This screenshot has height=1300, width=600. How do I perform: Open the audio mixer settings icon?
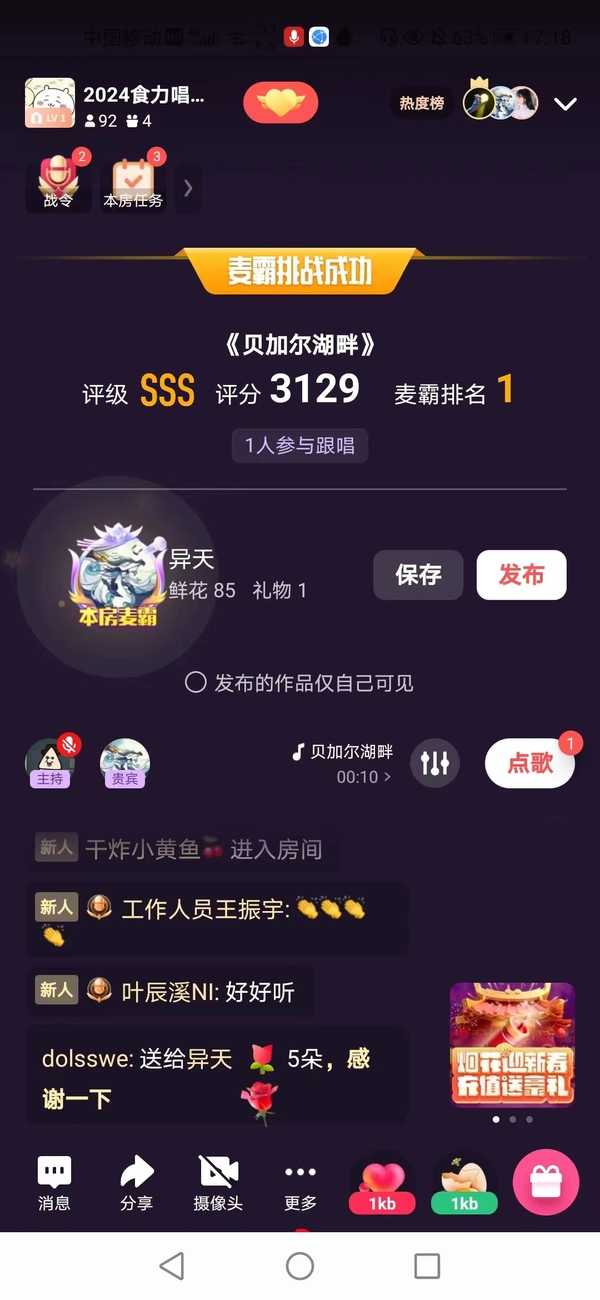[435, 763]
